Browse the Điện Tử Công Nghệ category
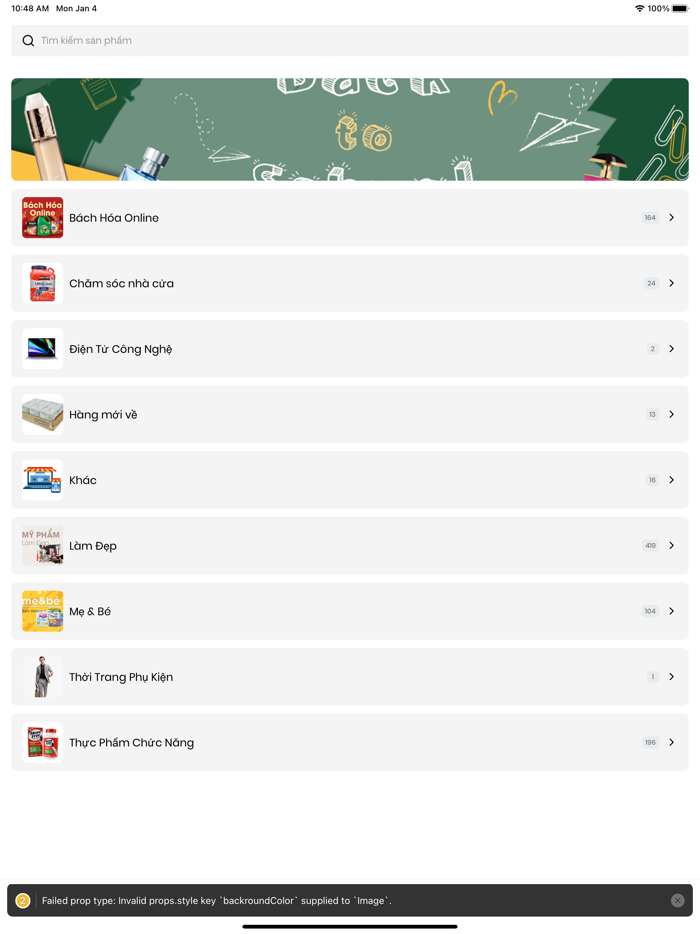This screenshot has width=700, height=934. [350, 349]
